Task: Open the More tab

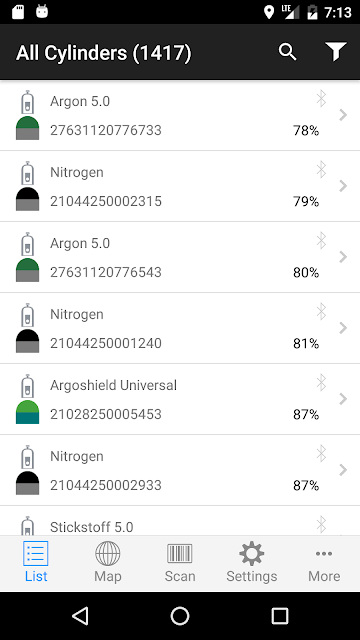Action: coord(324,563)
